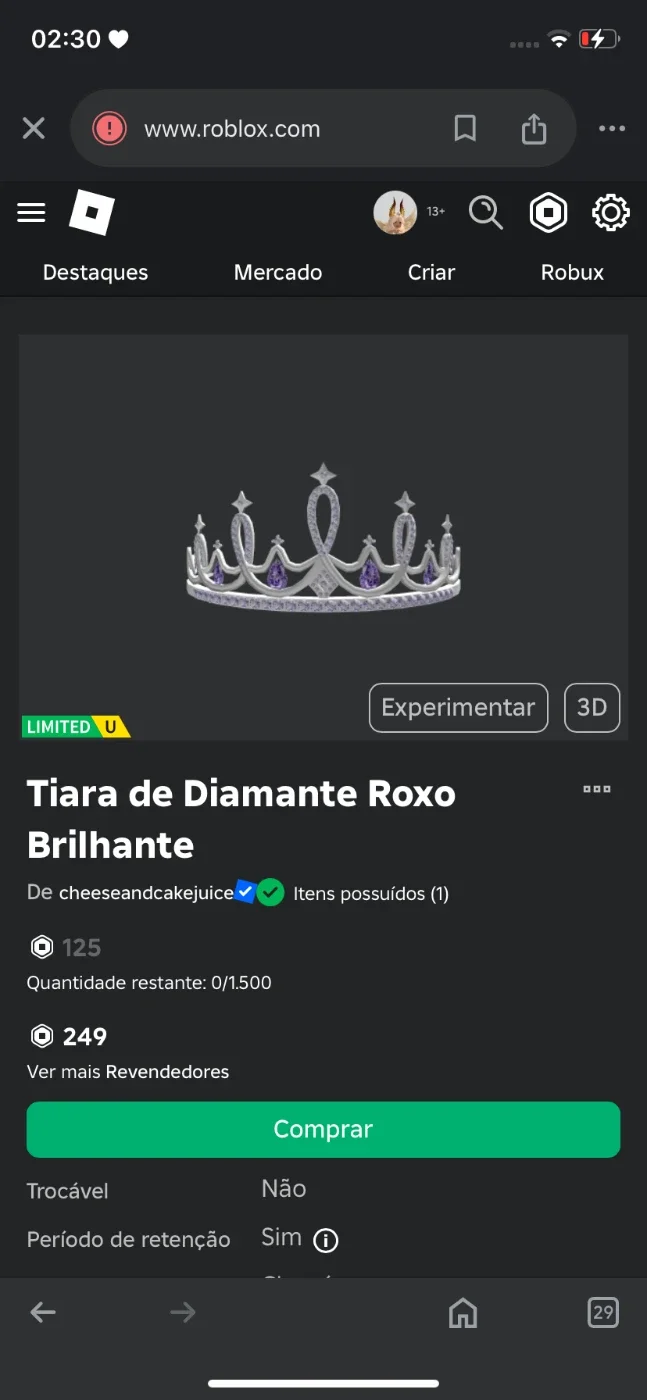
Task: Share the page via the share icon
Action: pos(534,128)
